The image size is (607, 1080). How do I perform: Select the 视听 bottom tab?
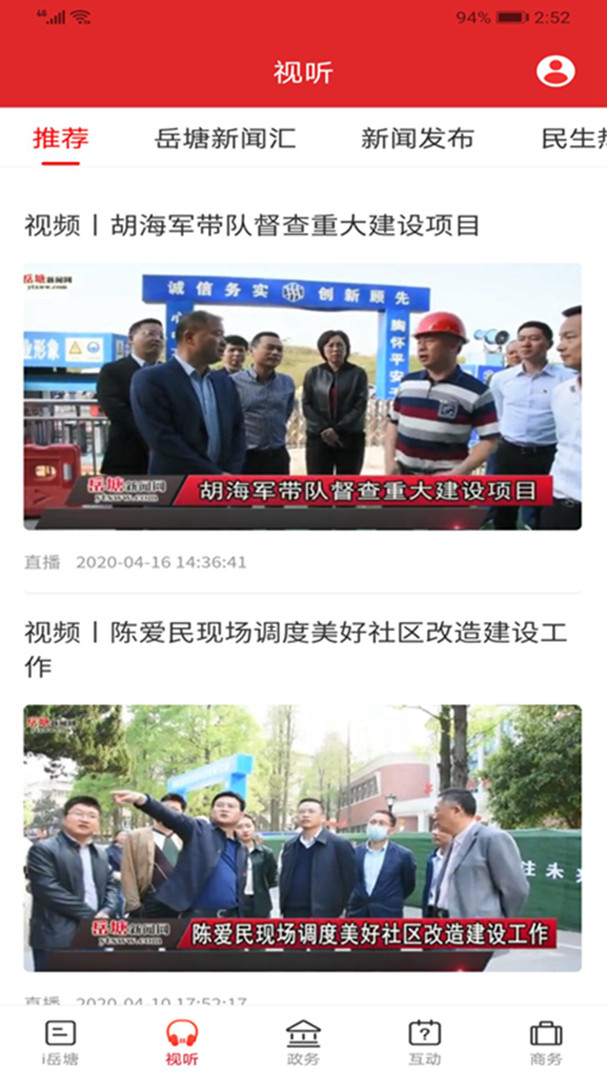pos(182,1042)
